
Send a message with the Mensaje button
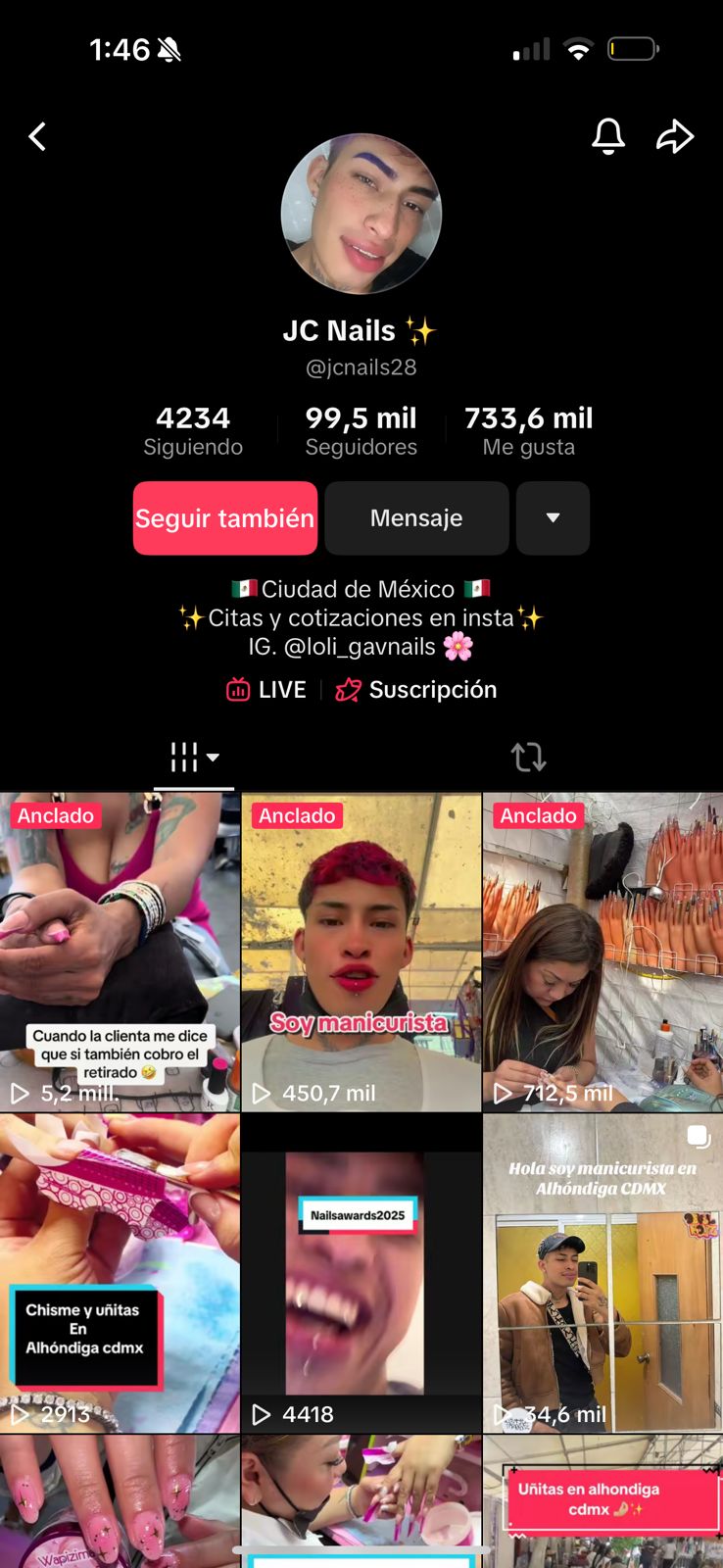[416, 518]
